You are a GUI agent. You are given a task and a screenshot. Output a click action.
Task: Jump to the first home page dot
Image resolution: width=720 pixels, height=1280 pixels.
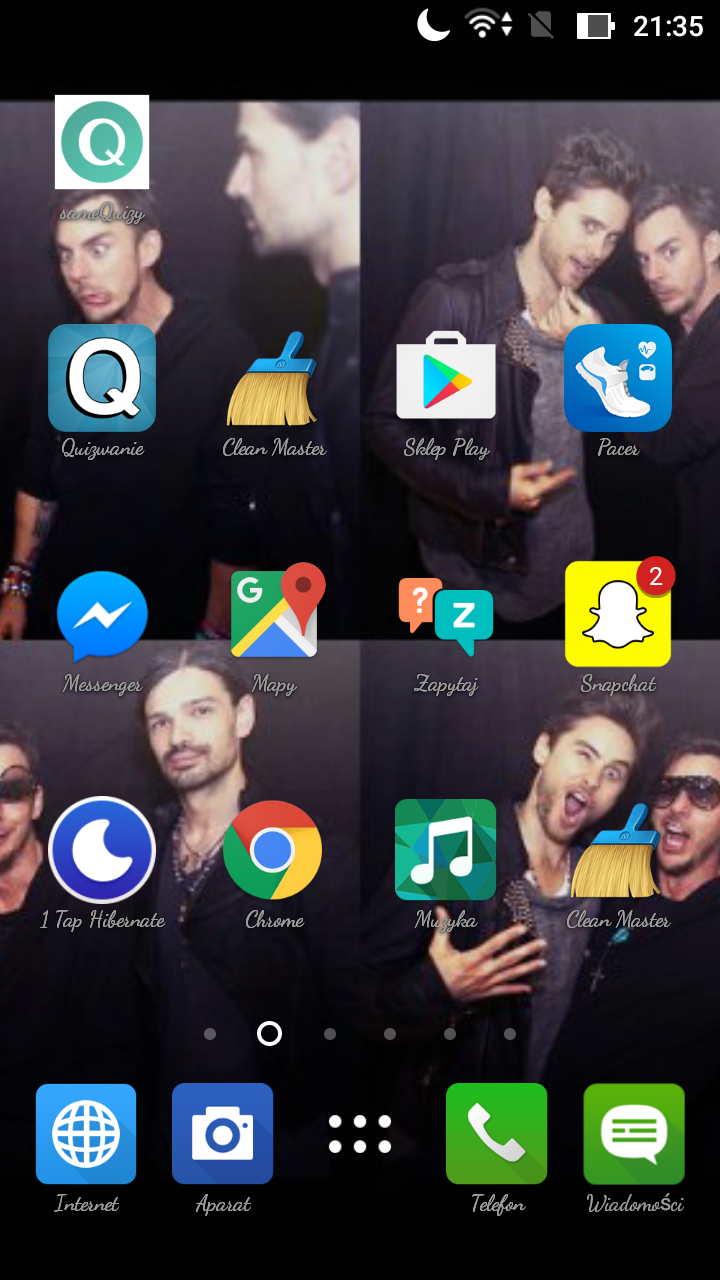pyautogui.click(x=210, y=1034)
